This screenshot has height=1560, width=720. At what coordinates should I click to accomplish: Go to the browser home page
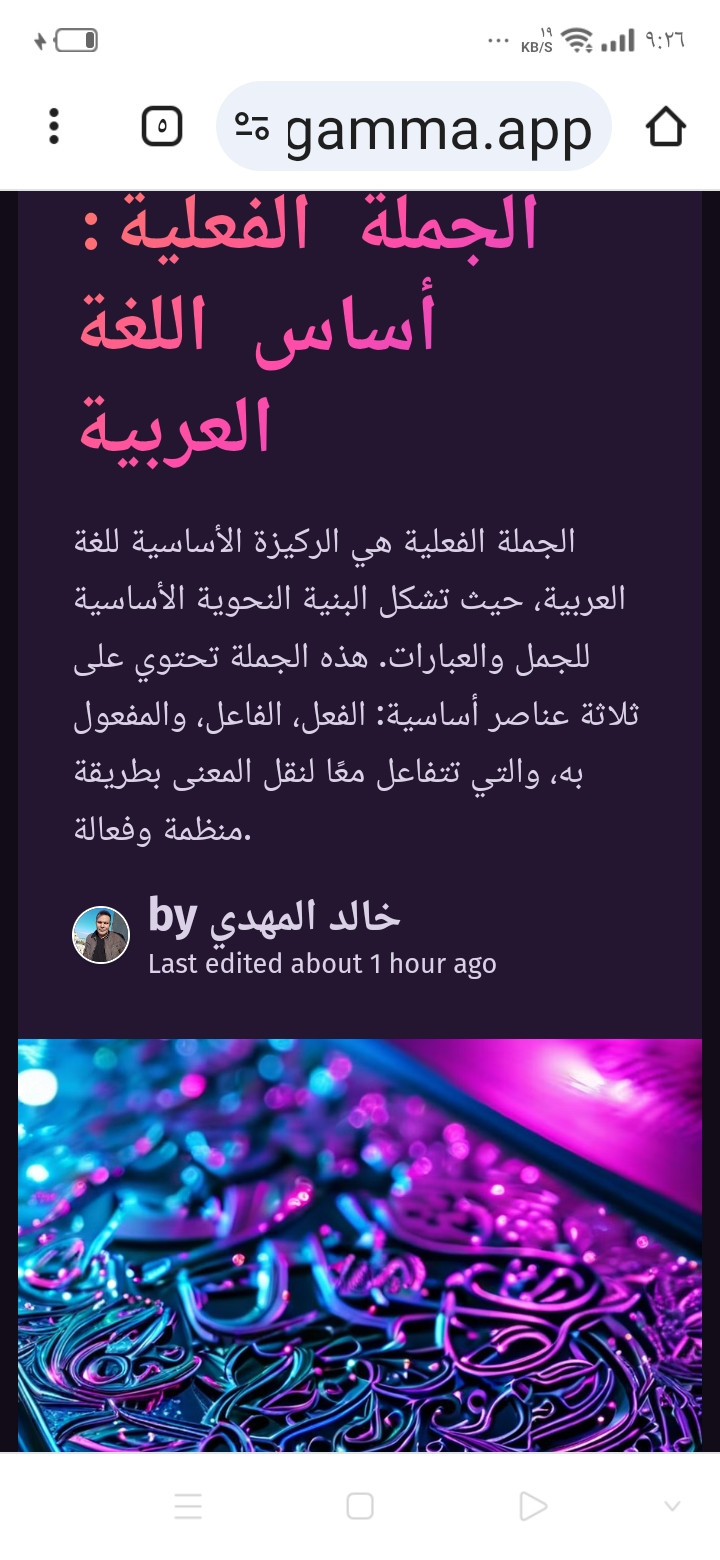coord(665,127)
